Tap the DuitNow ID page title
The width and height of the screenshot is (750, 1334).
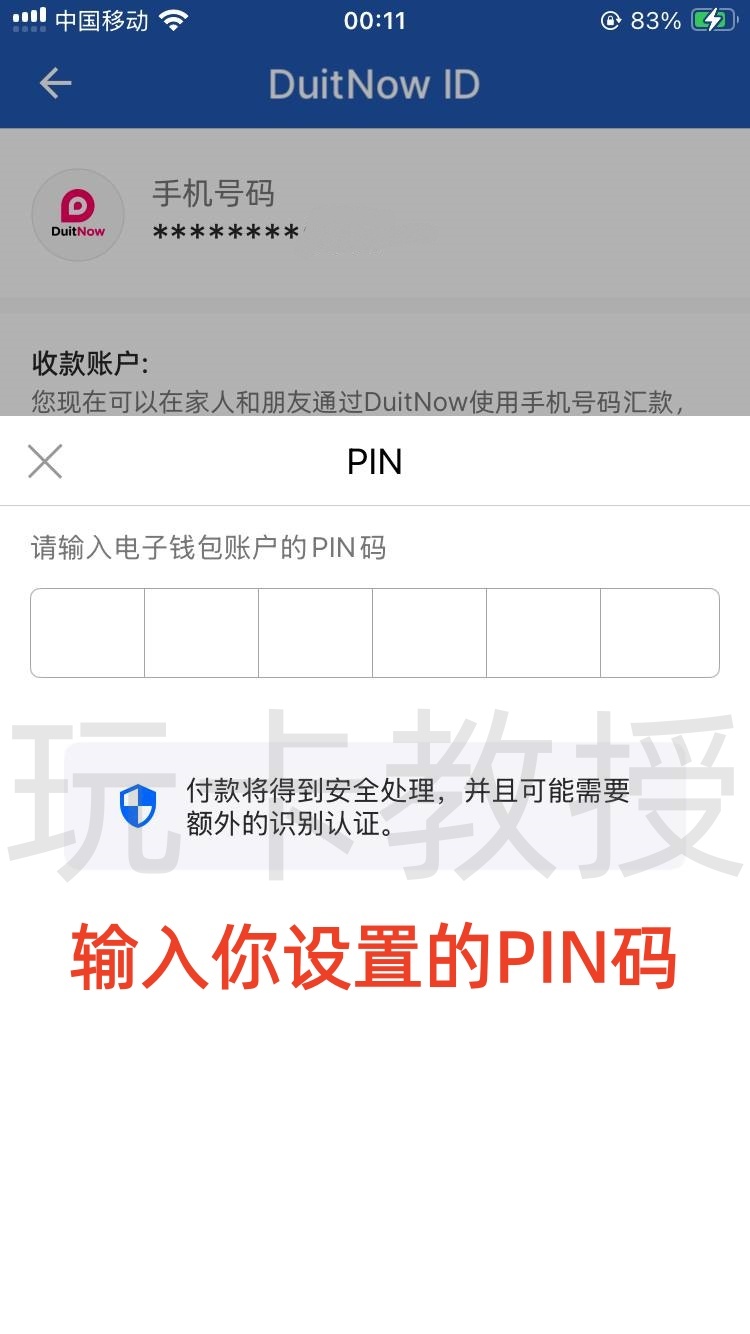[x=375, y=83]
